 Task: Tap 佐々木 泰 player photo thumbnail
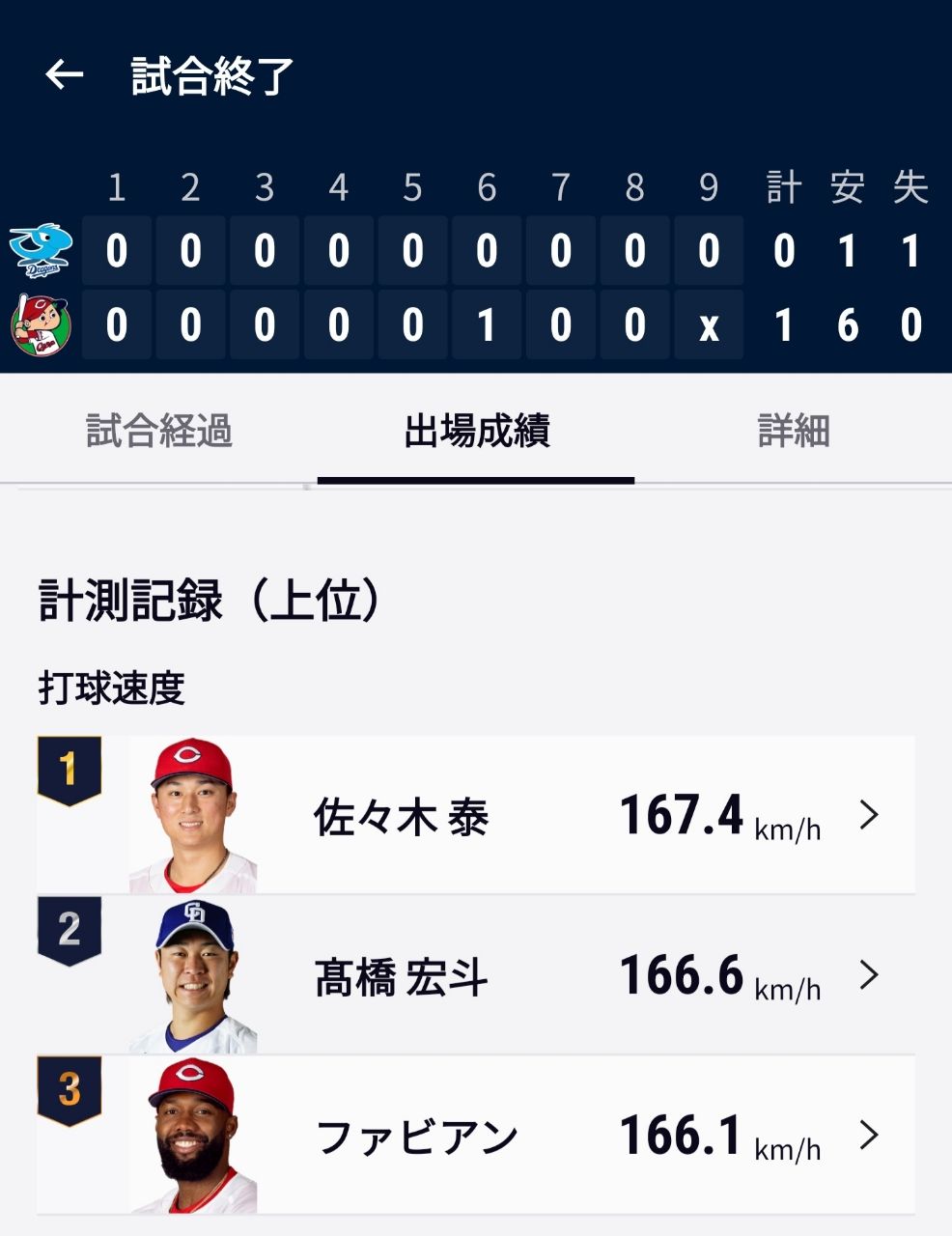pyautogui.click(x=192, y=814)
